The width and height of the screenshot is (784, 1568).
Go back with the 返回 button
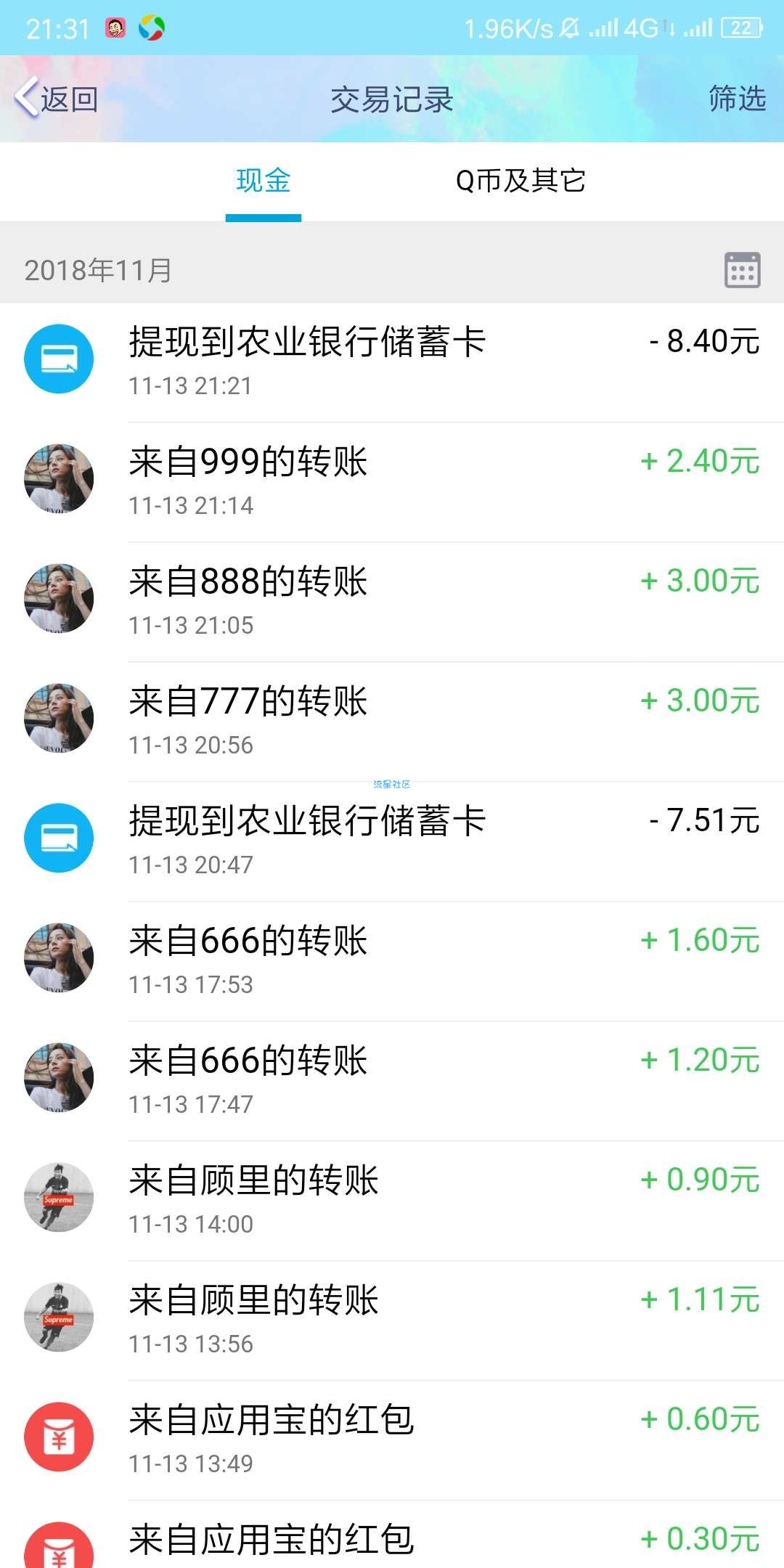tap(57, 99)
